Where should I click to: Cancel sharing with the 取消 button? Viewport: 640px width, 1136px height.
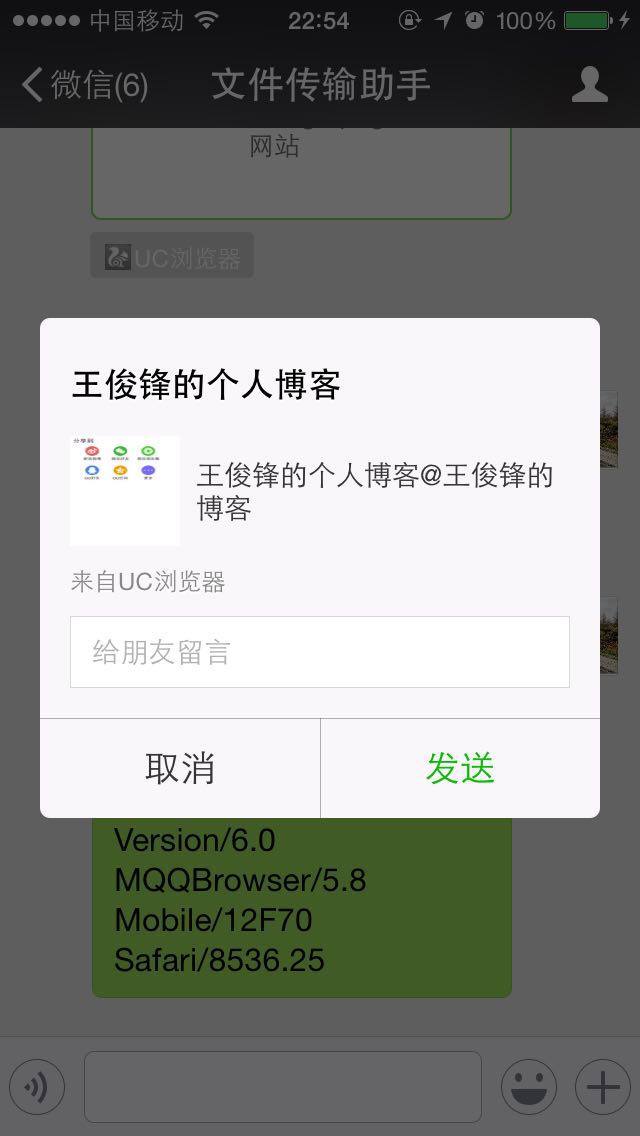(x=180, y=768)
